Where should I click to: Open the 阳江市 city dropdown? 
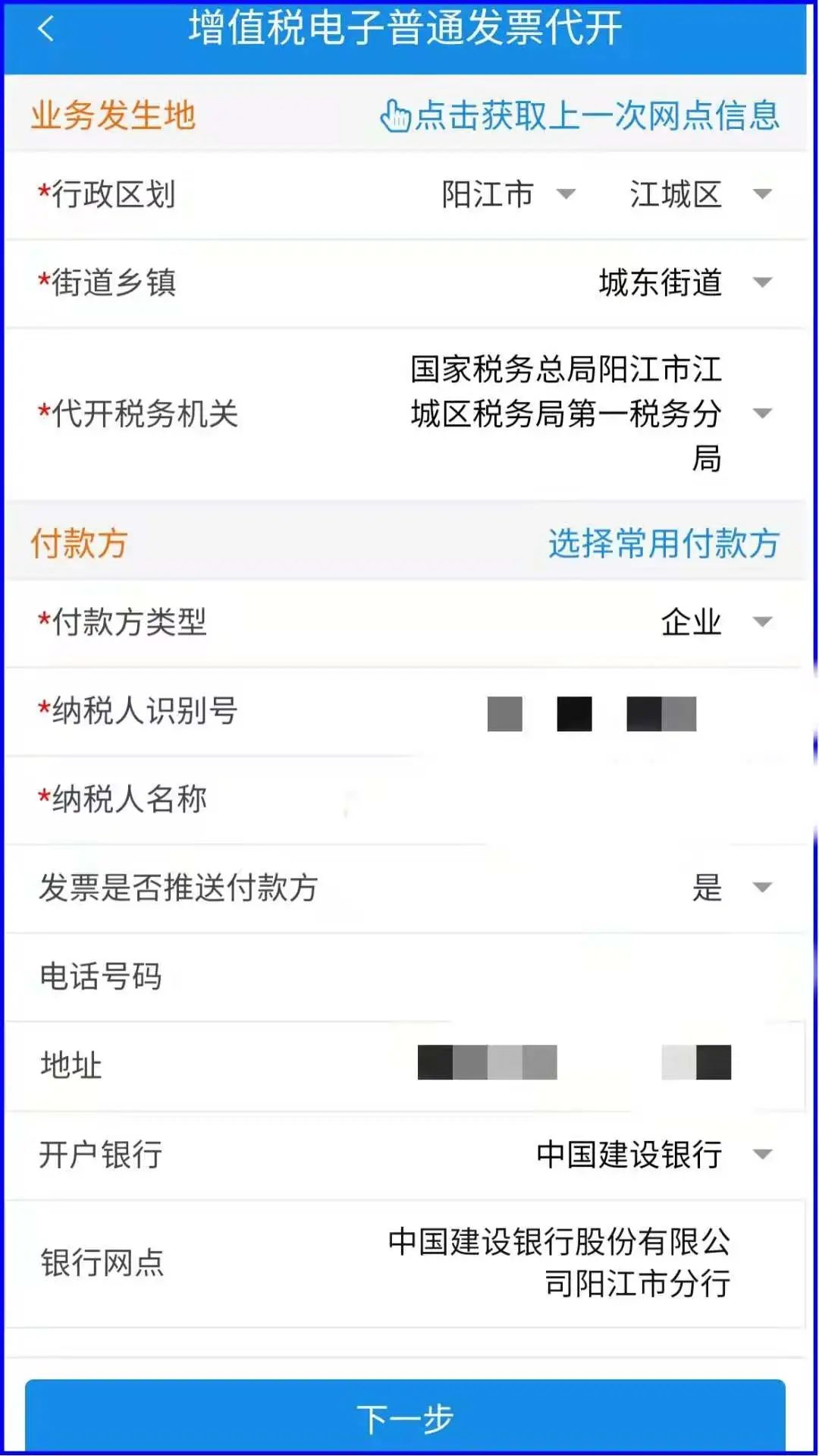point(509,194)
